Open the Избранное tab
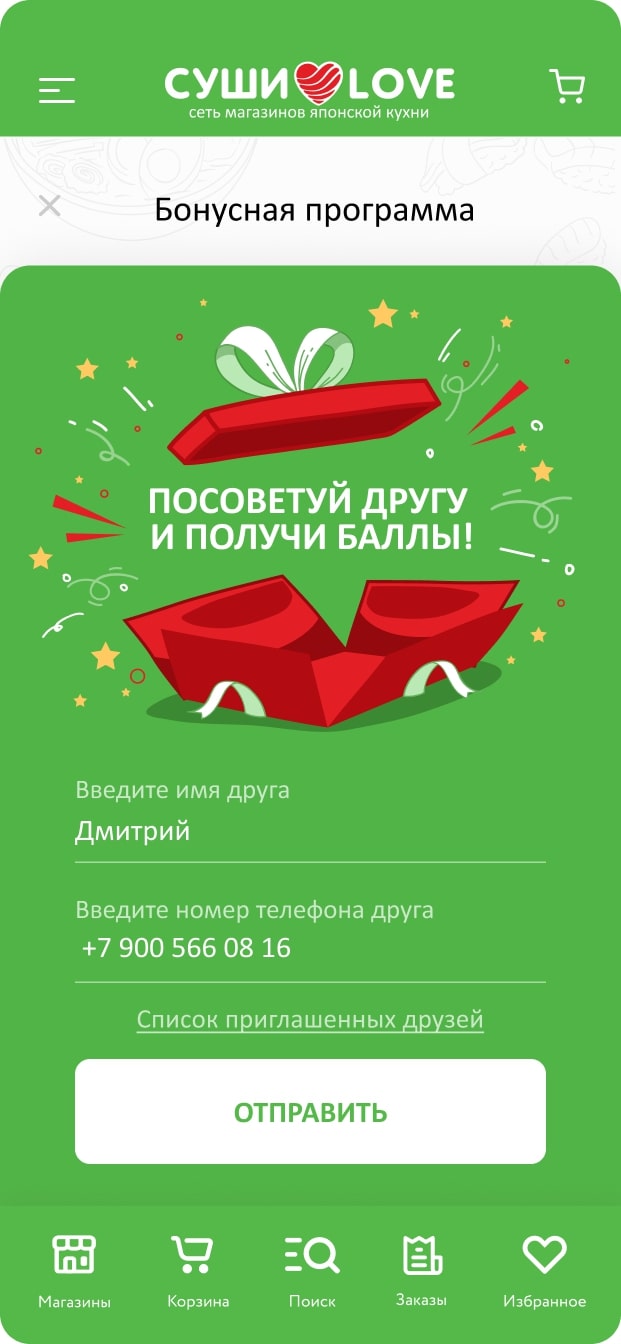 [x=544, y=1272]
